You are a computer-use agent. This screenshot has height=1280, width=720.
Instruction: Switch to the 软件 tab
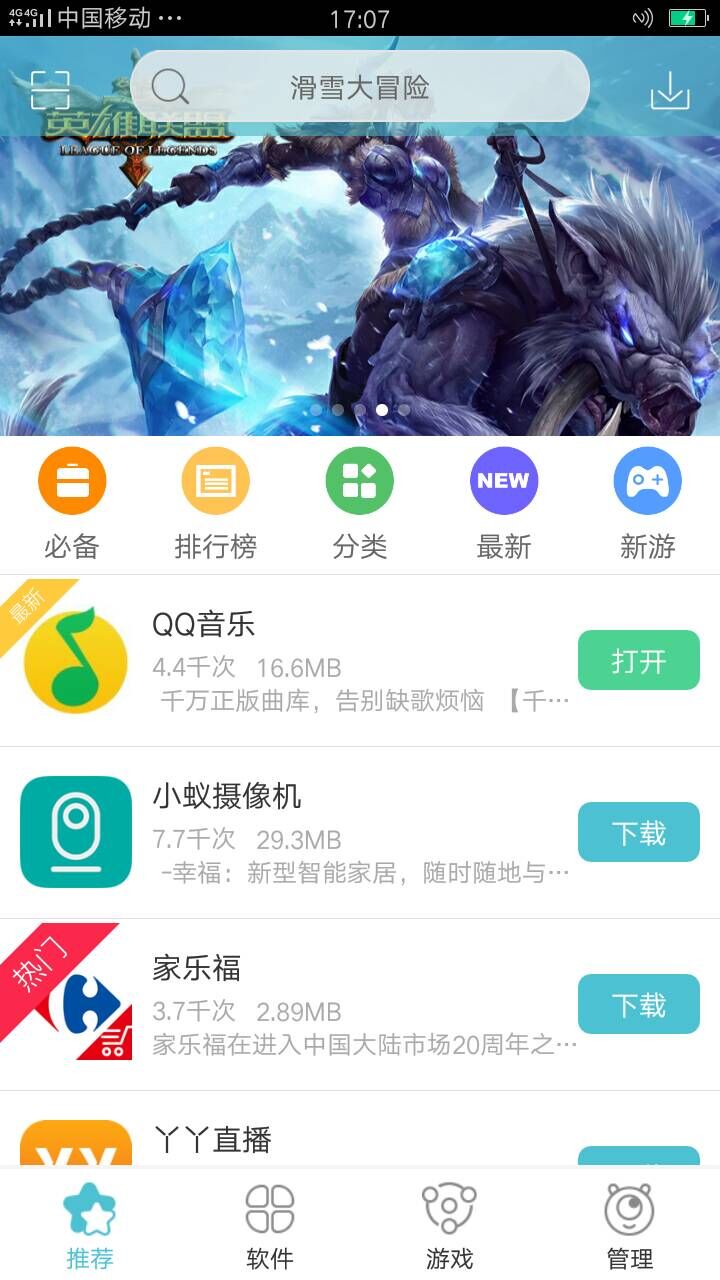coord(270,1226)
